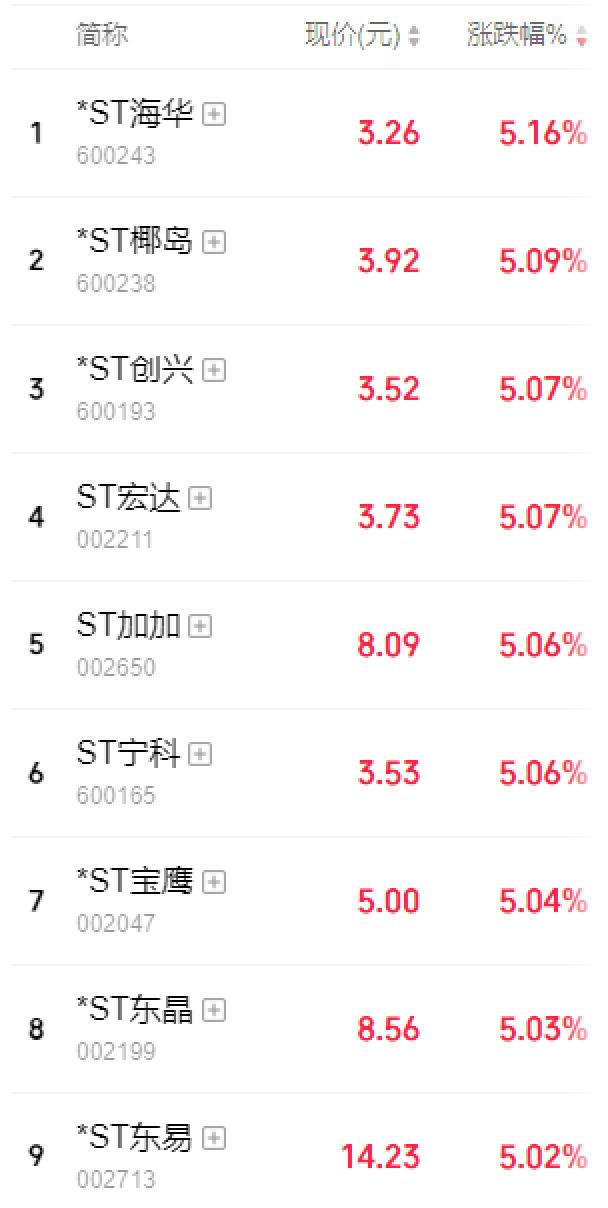Add *ST东晶 to watchlist
The height and width of the screenshot is (1208, 608).
click(213, 1010)
